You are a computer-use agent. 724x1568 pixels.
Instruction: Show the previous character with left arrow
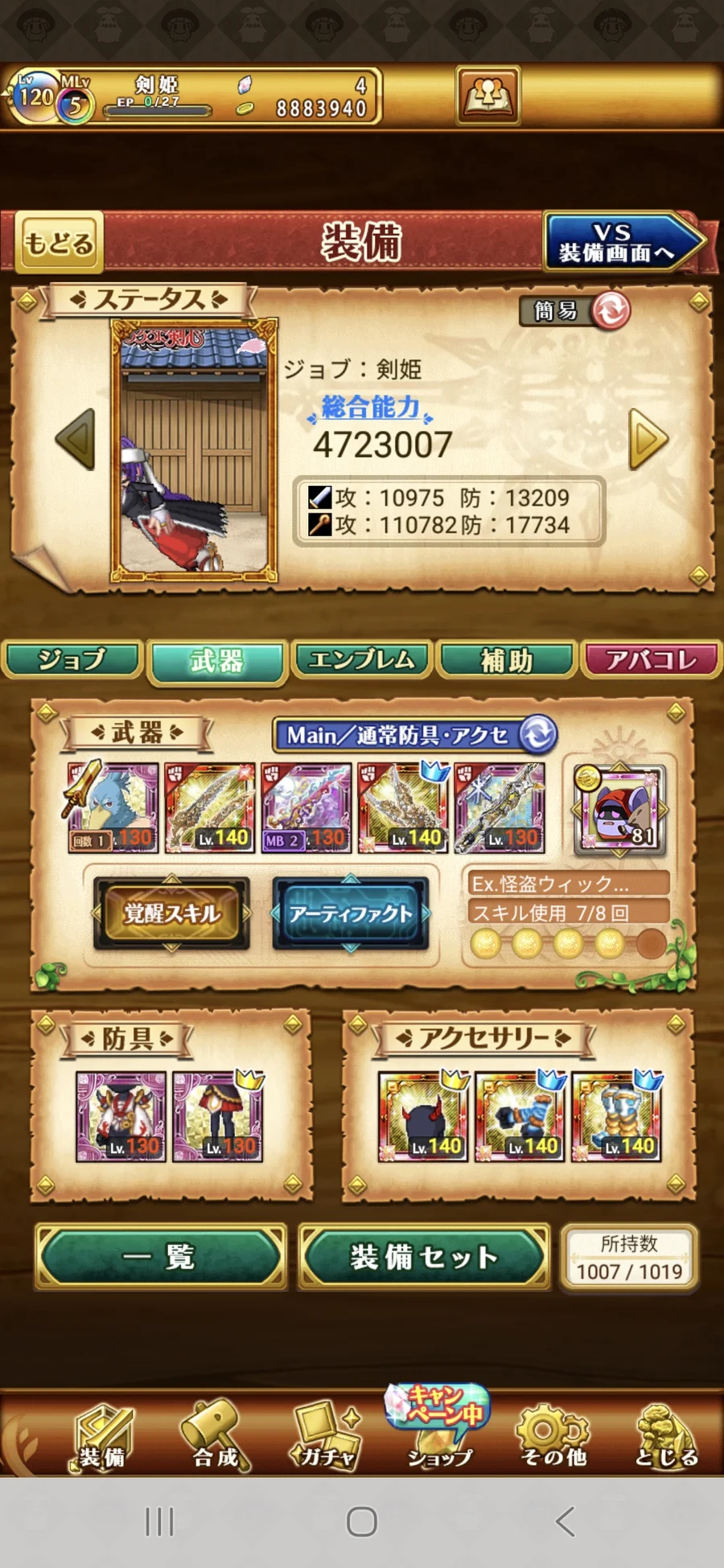tap(77, 439)
